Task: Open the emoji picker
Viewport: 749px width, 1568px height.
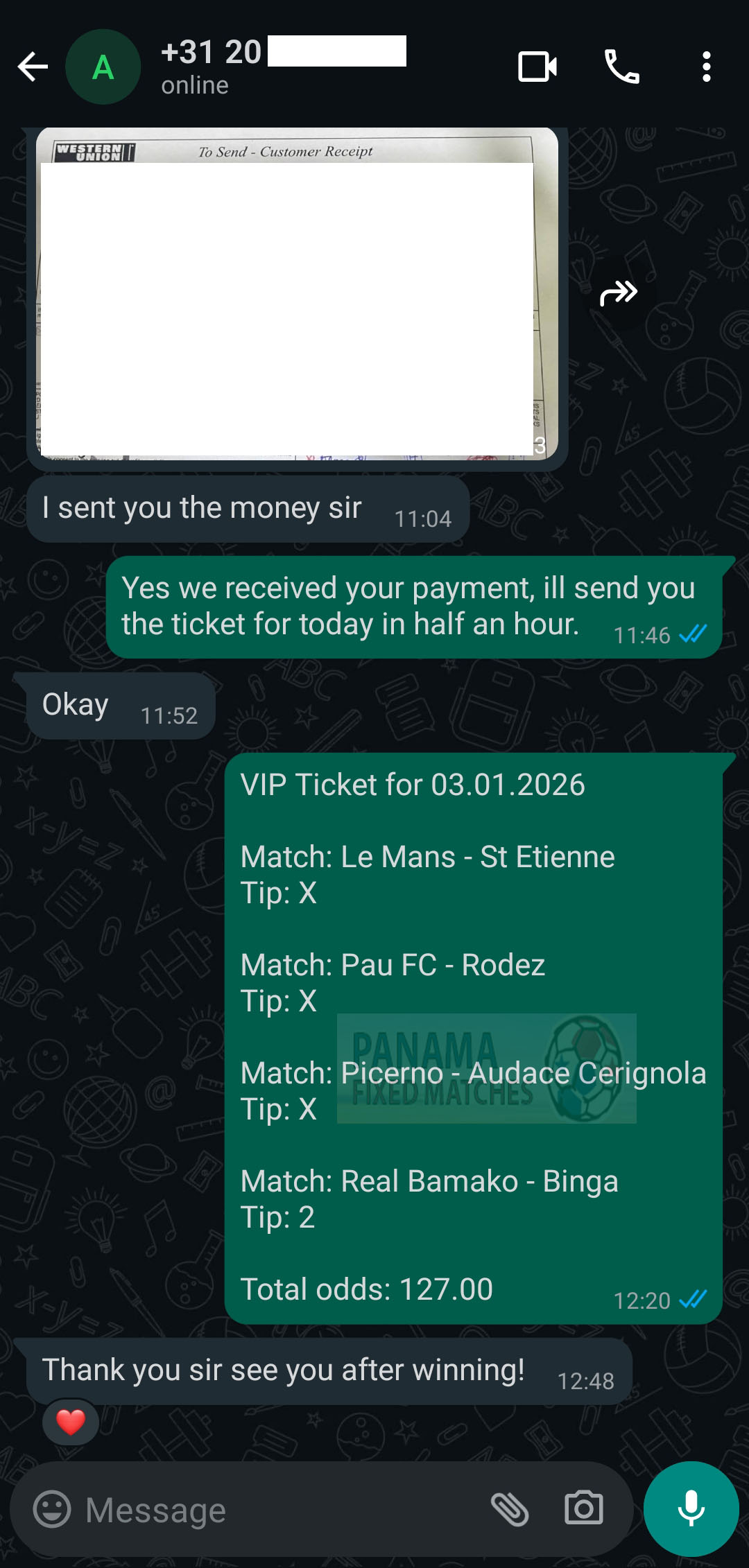Action: (53, 1509)
